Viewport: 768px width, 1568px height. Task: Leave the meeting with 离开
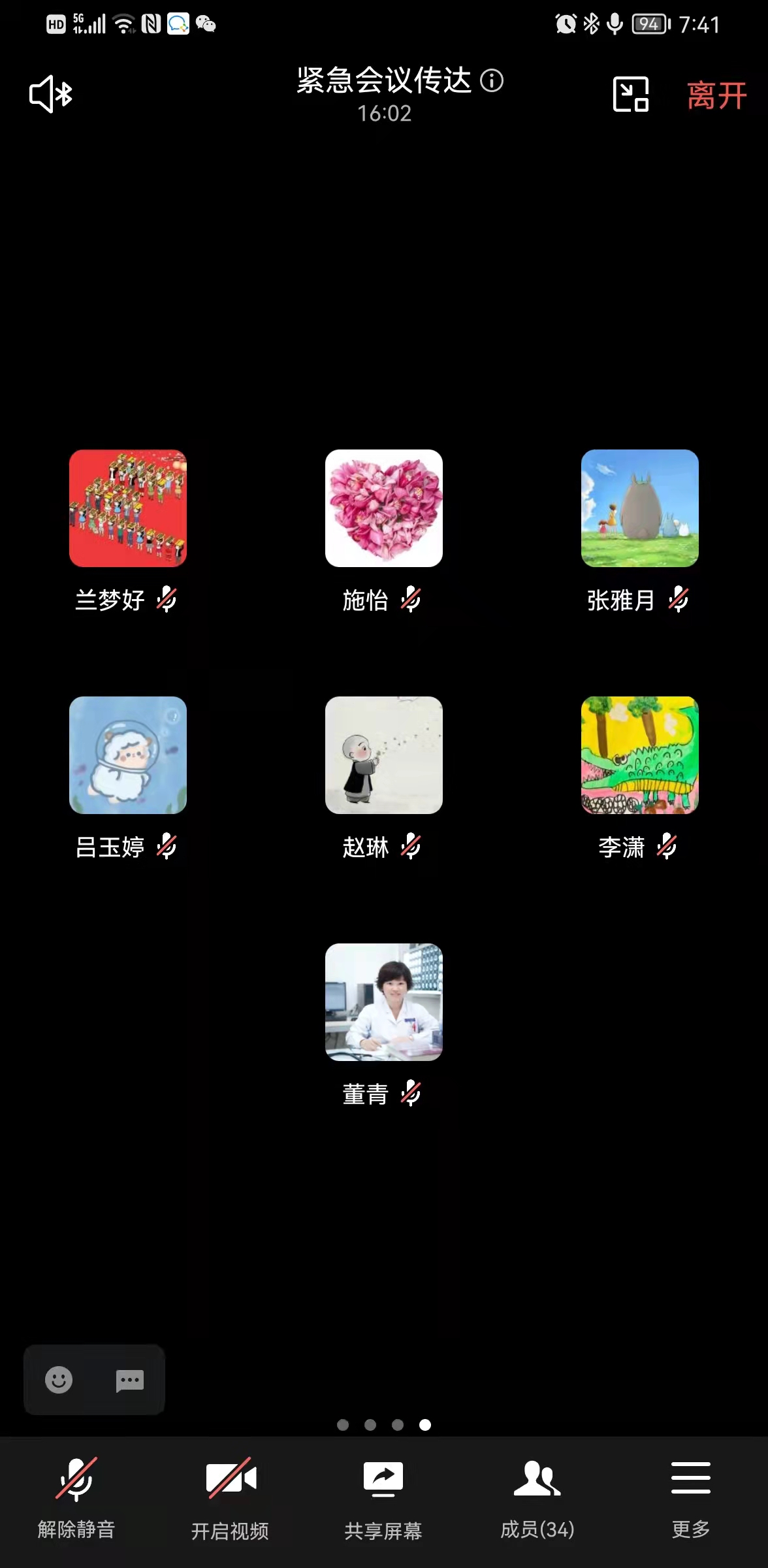(x=716, y=96)
